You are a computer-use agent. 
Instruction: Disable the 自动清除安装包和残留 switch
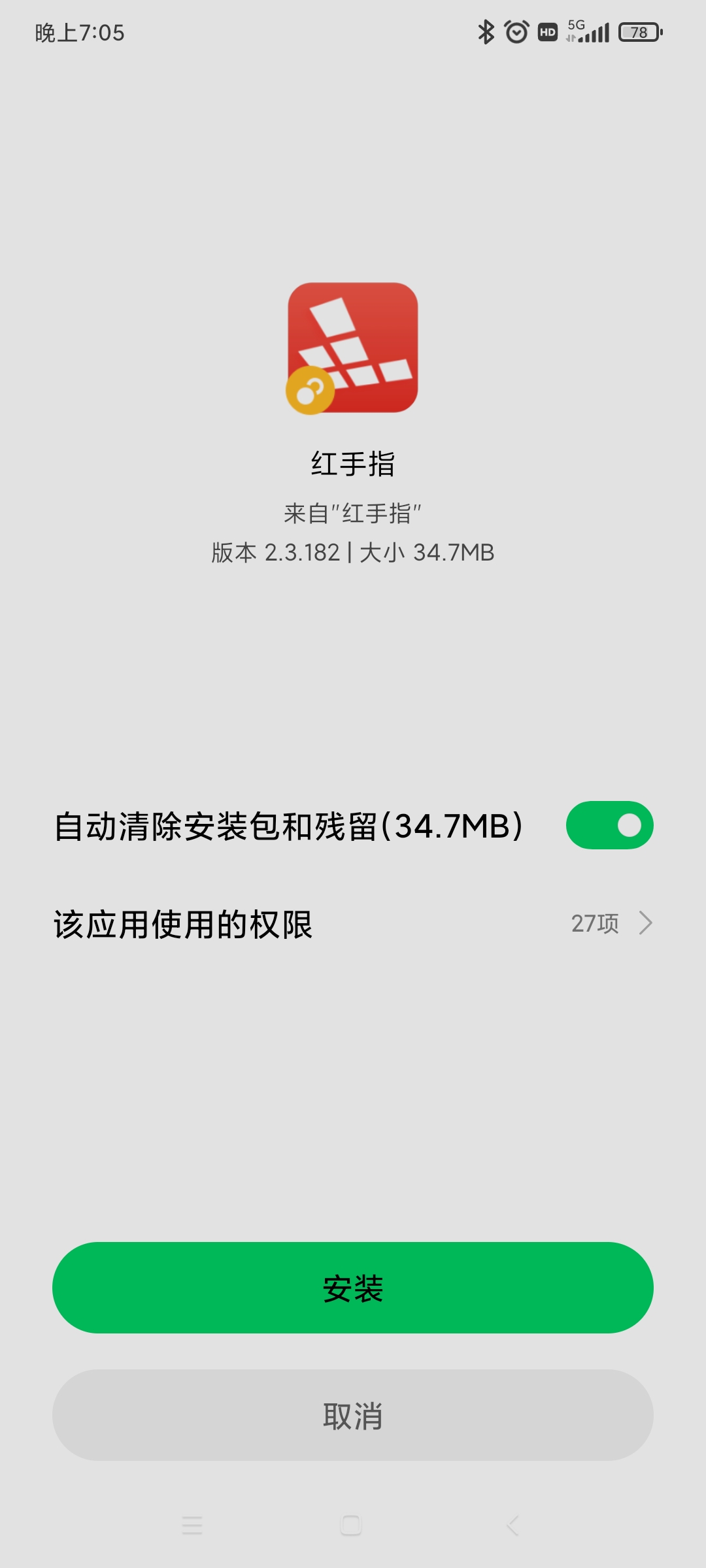(x=609, y=825)
